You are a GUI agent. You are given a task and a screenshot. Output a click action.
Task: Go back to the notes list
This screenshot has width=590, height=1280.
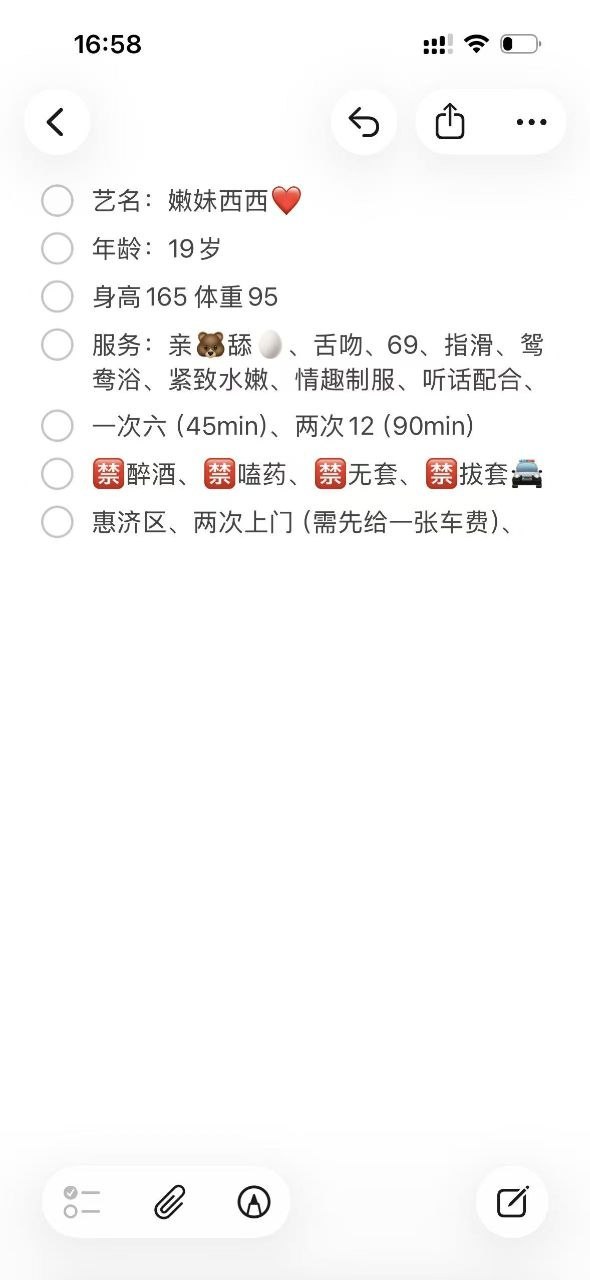[x=57, y=122]
